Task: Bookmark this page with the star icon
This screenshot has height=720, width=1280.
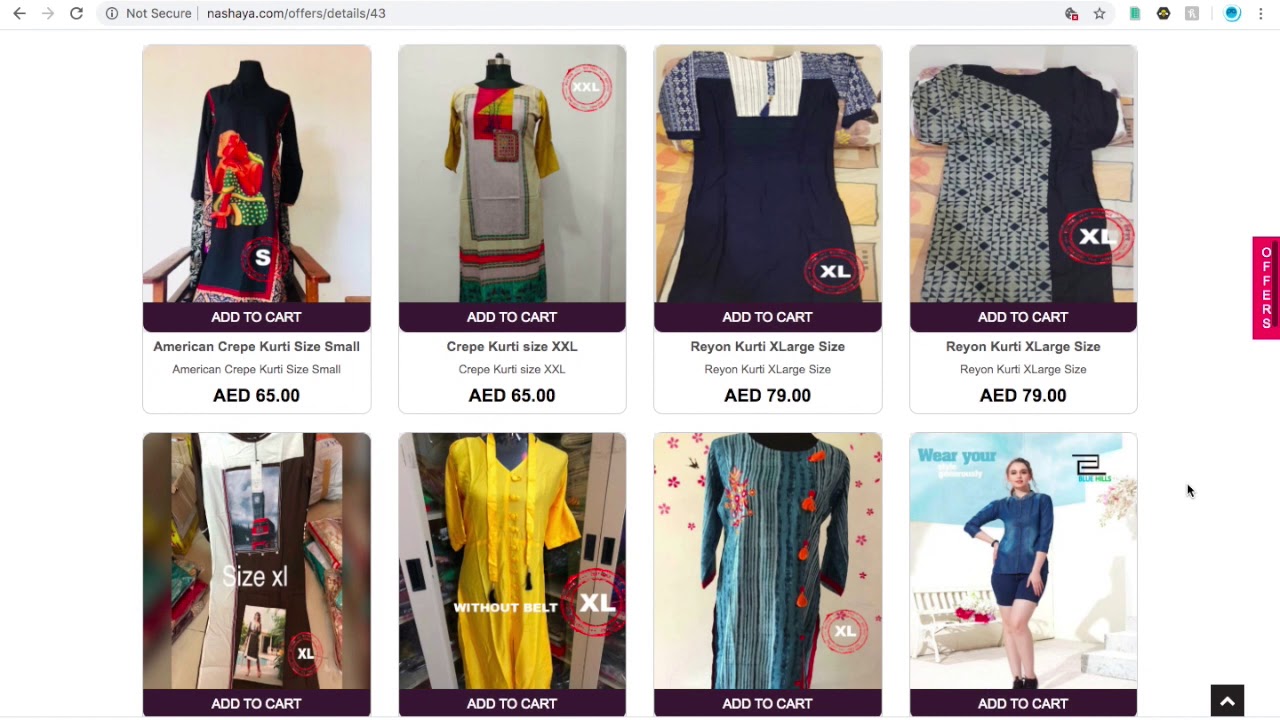Action: 1099,13
